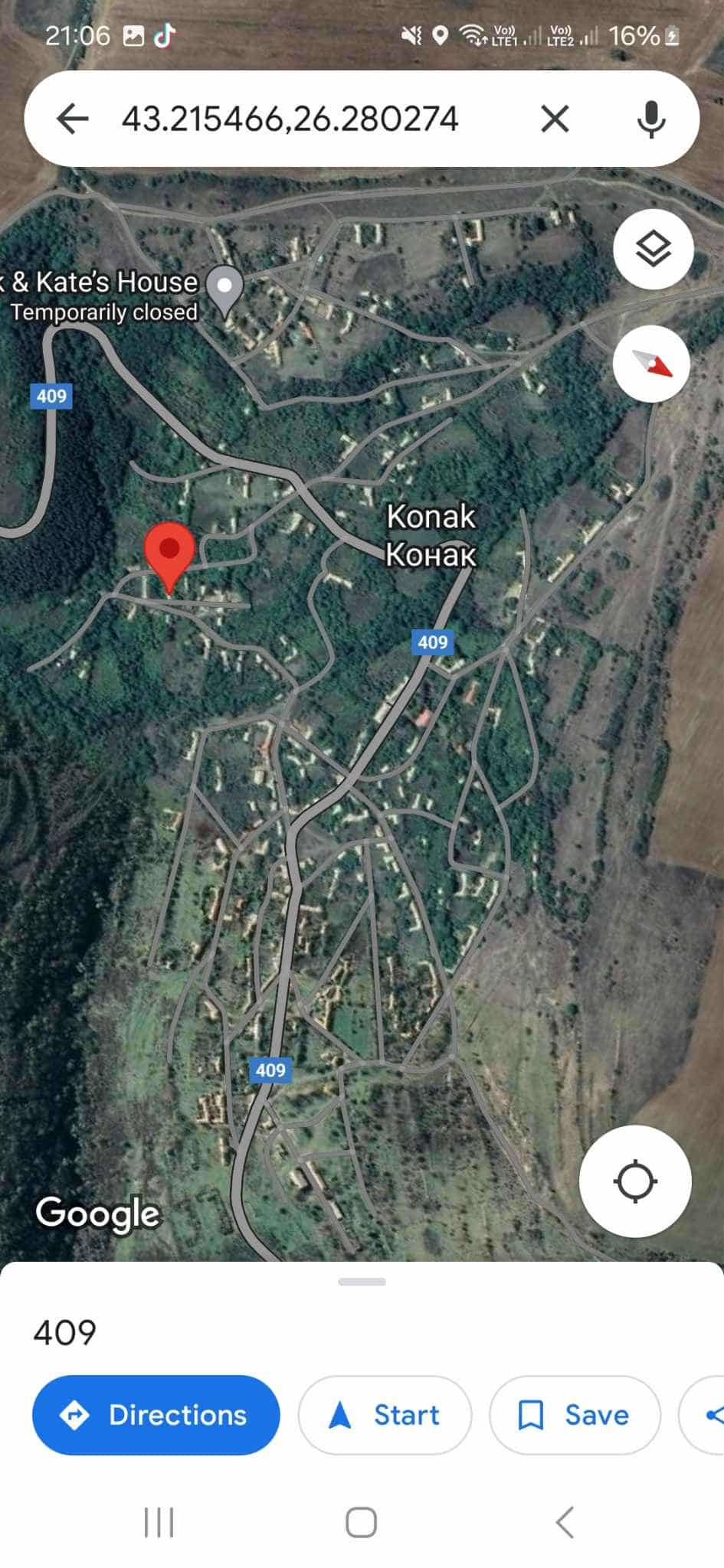Get Directions to the dropped pin
Image resolution: width=724 pixels, height=1568 pixels.
click(156, 1415)
